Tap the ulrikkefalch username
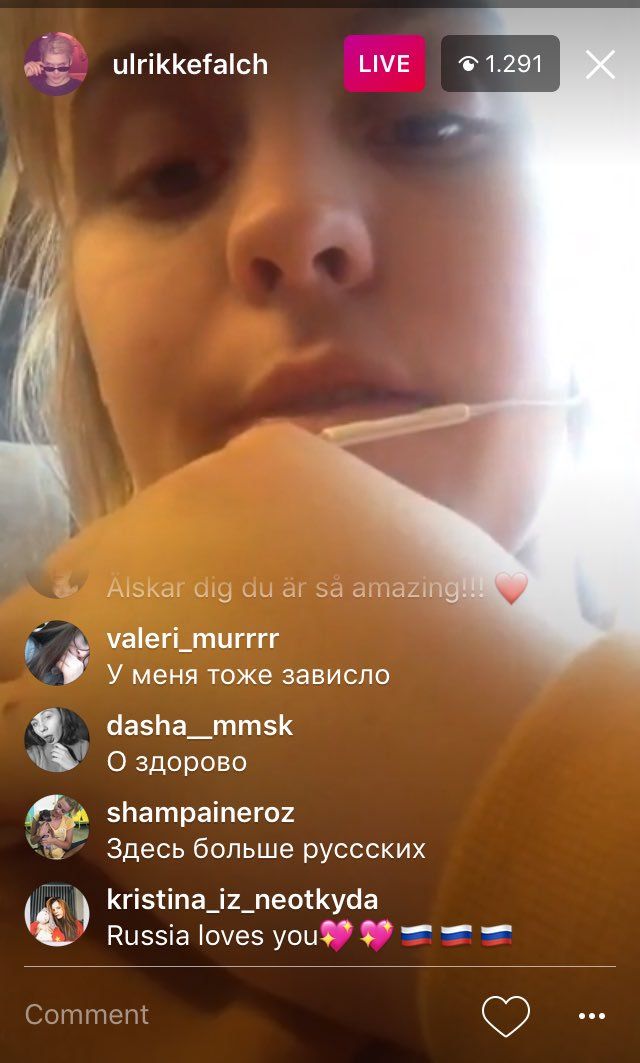This screenshot has width=640, height=1063. click(x=190, y=64)
